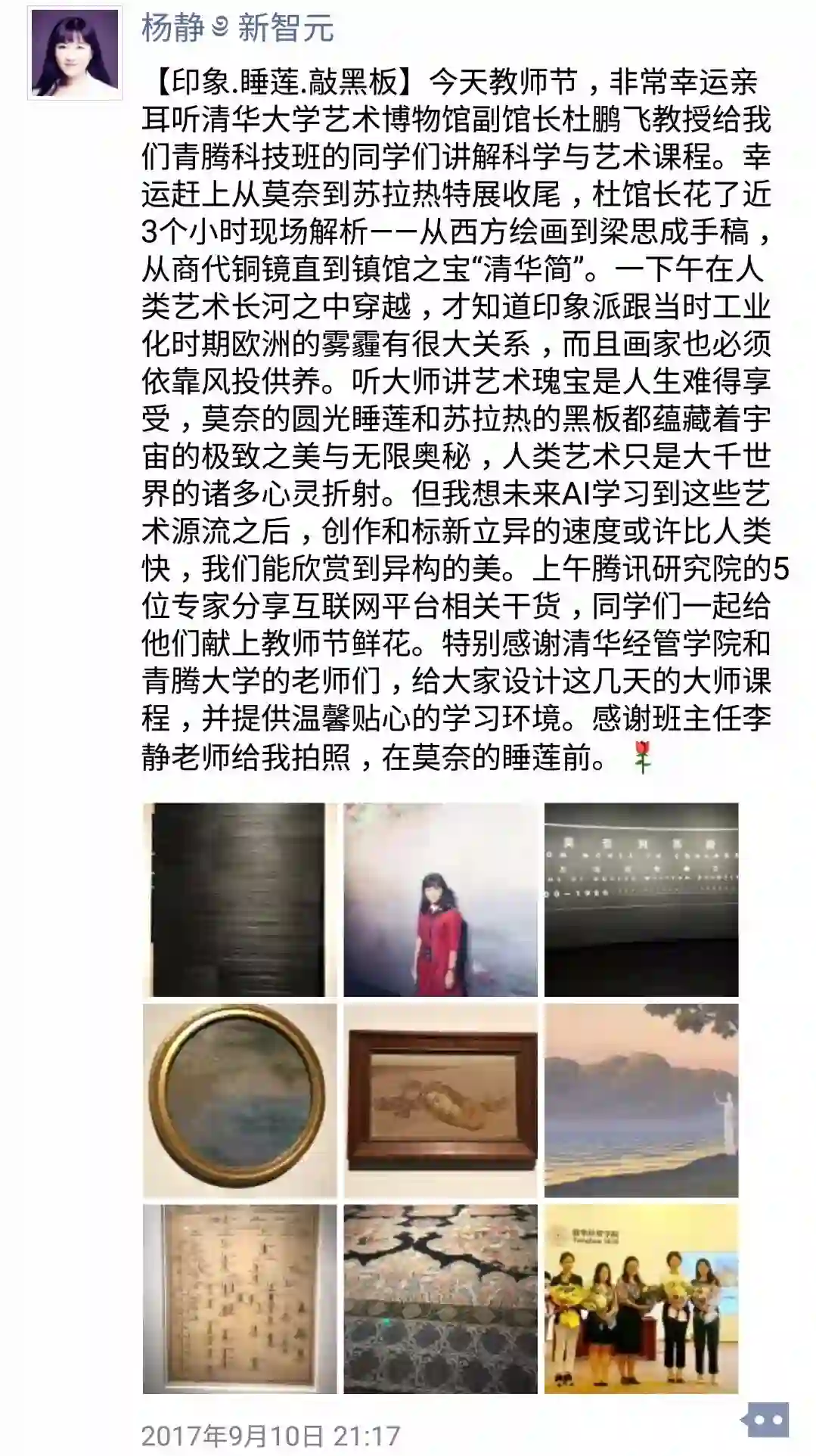816x1456 pixels.
Task: Open the patterned textile photo
Action: tap(440, 1299)
